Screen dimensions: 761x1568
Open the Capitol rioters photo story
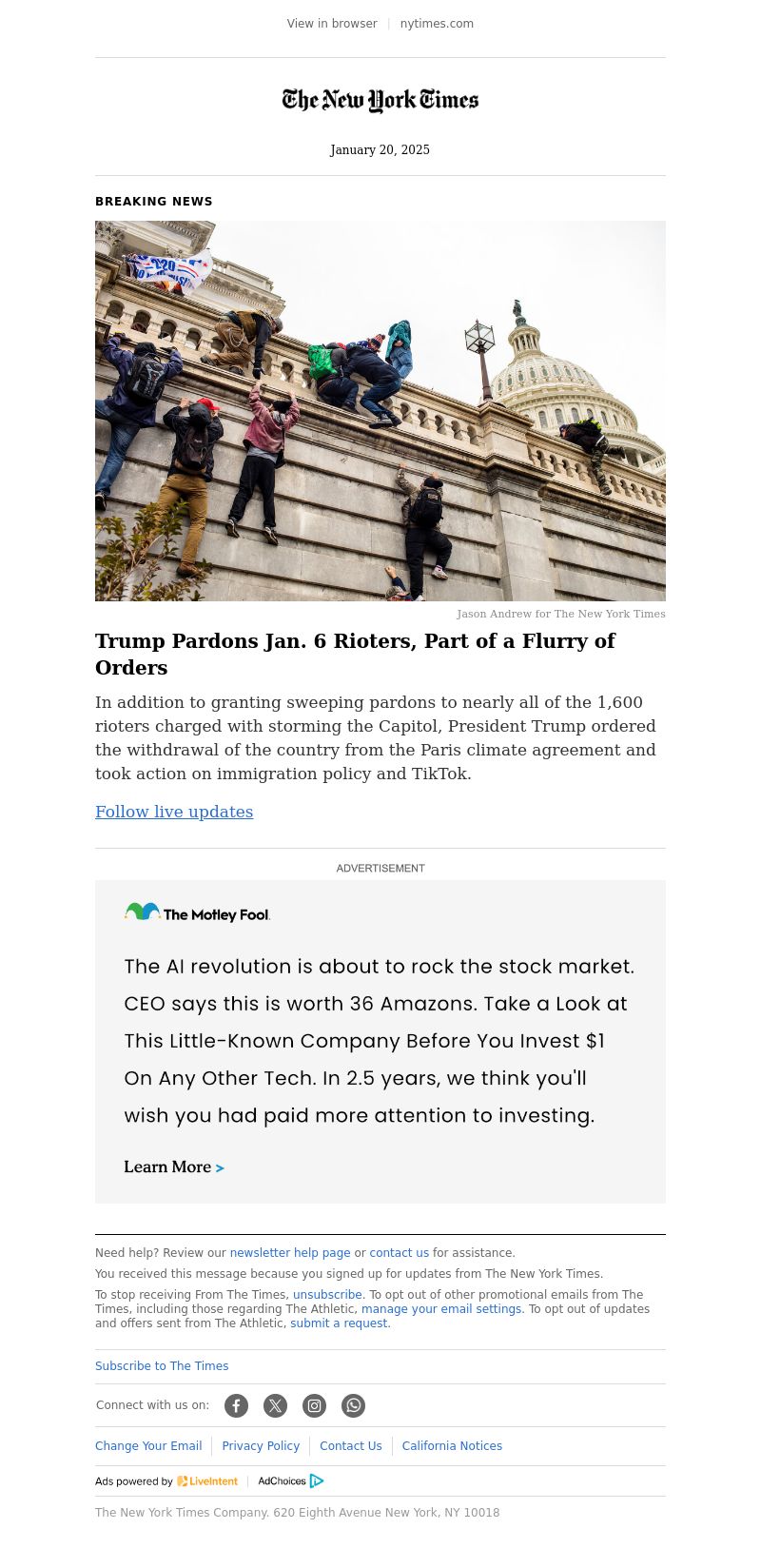[x=380, y=411]
